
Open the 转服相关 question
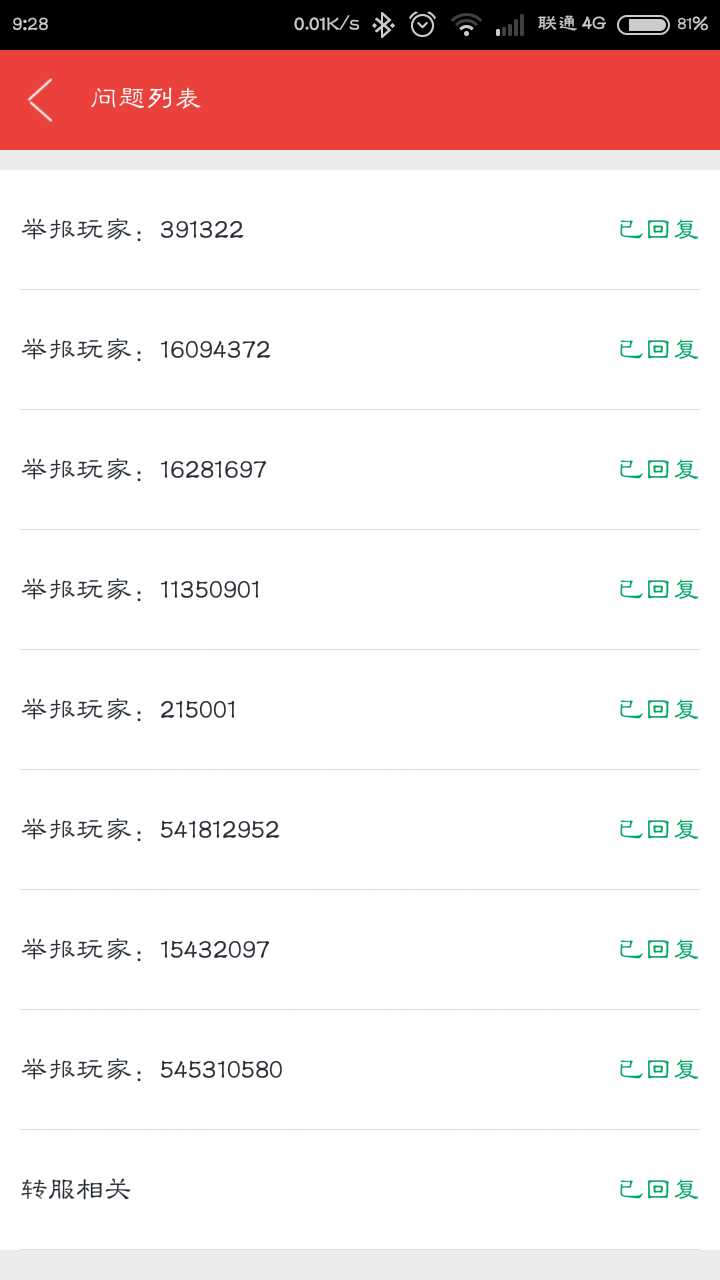point(360,1190)
